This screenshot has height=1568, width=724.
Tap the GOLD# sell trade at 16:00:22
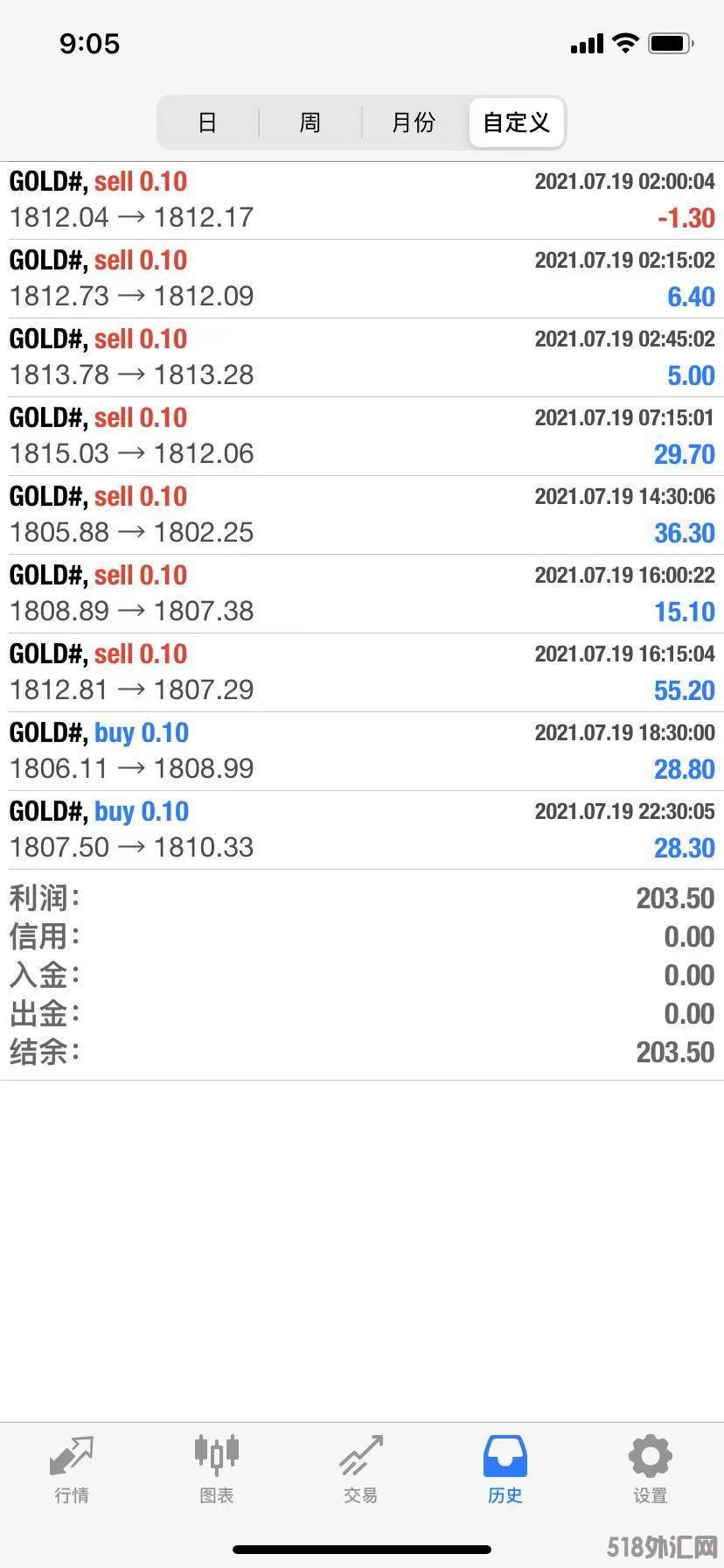[x=362, y=594]
